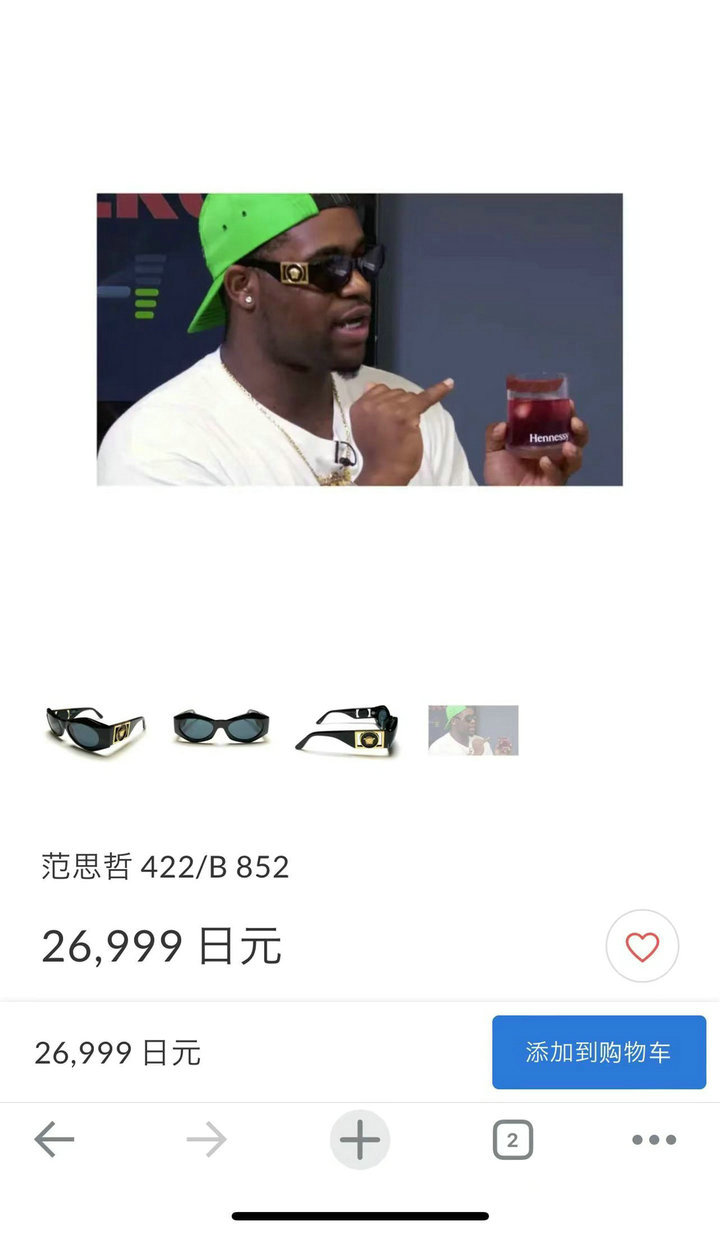The height and width of the screenshot is (1234, 720).
Task: View the front-facing sunglasses thumbnail
Action: pos(220,727)
